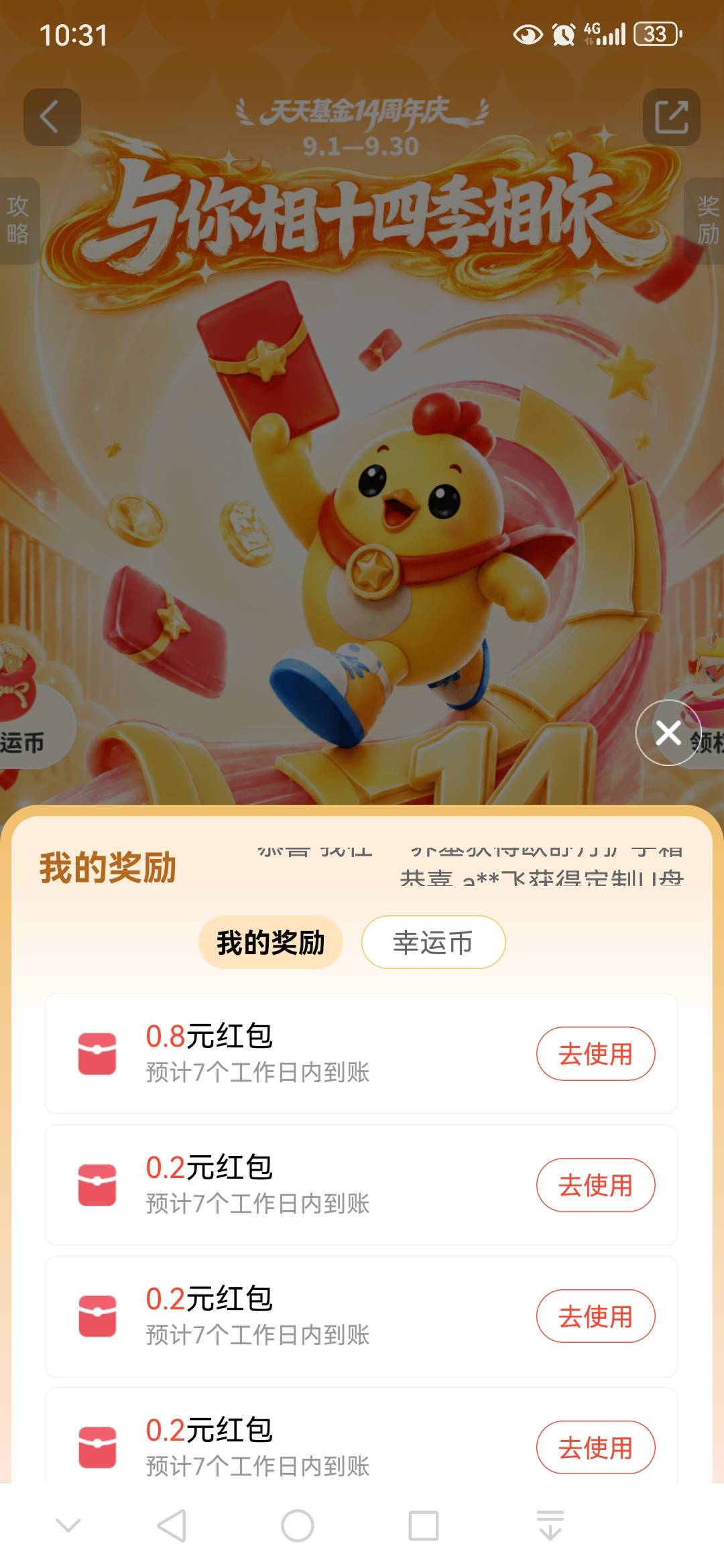
Task: Select the 我的奖励 tab
Action: click(x=271, y=942)
